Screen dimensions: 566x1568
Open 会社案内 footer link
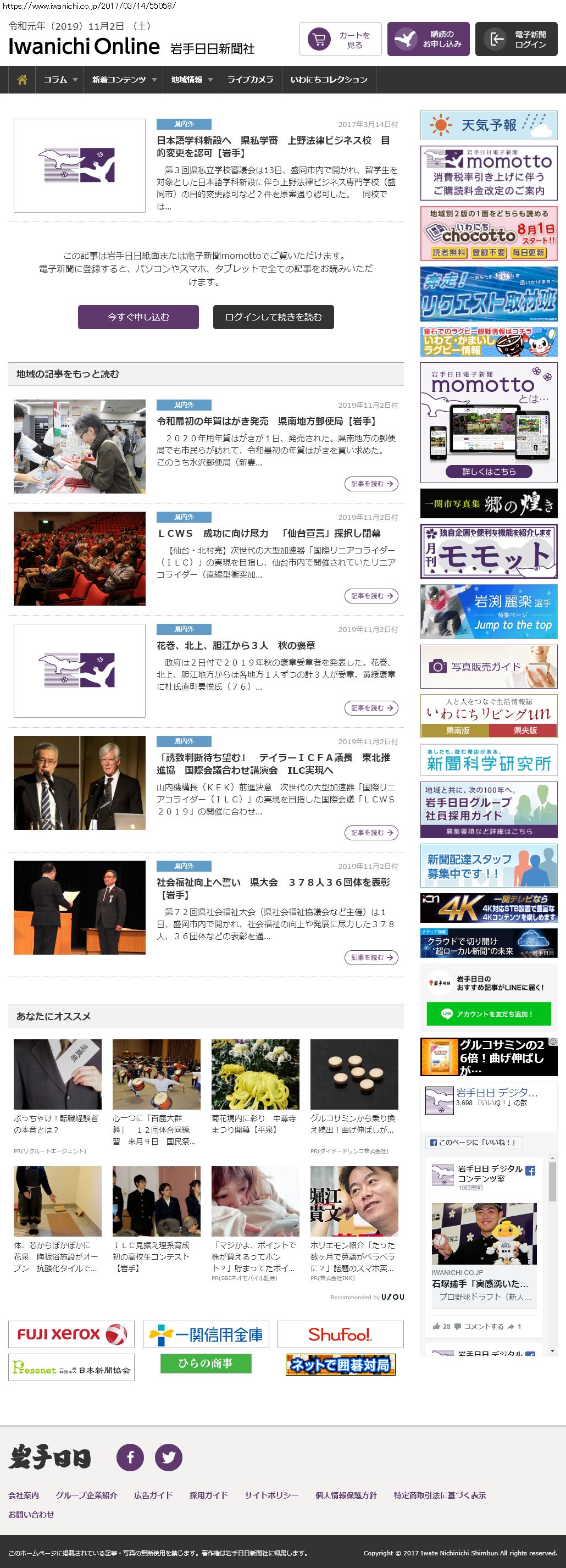[x=24, y=1495]
